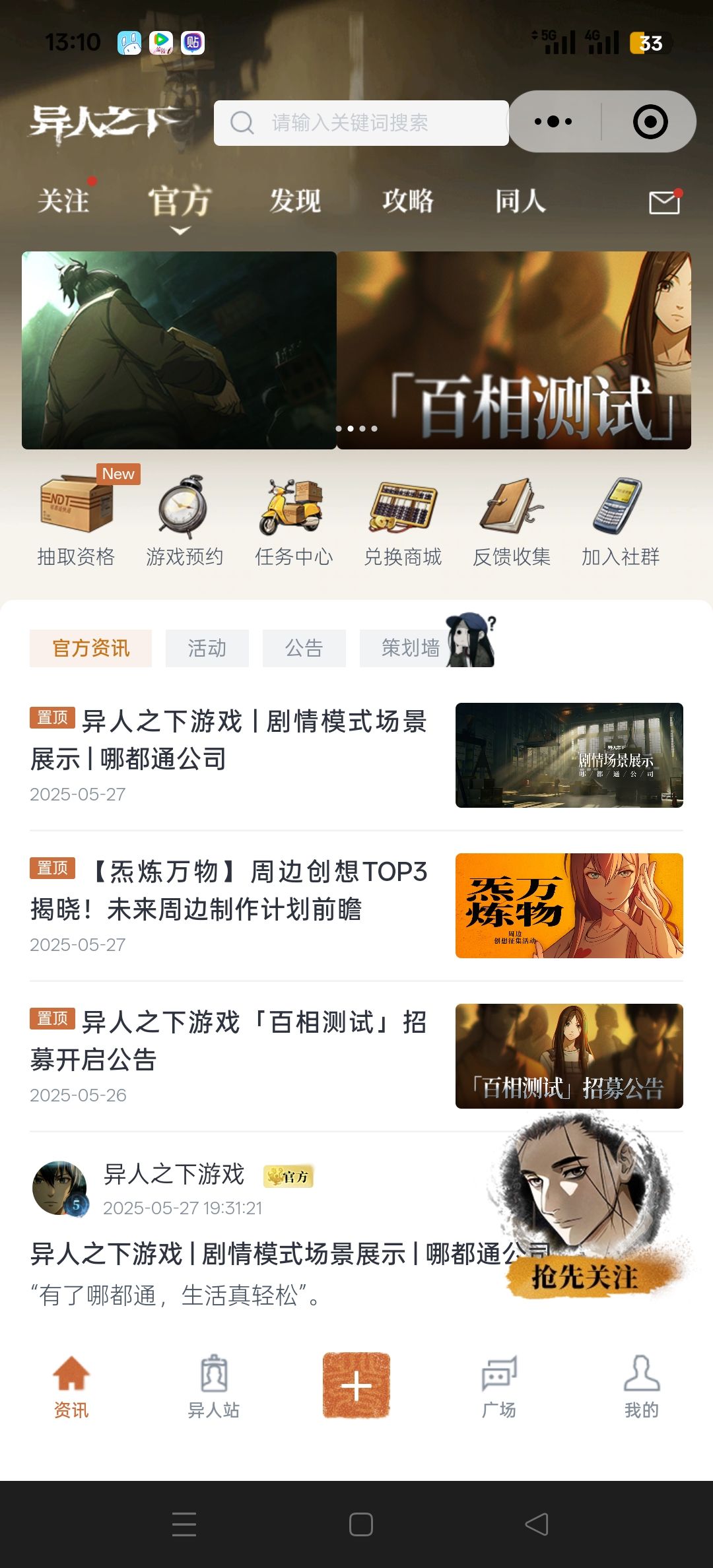Close the mini program via circle icon

(650, 121)
